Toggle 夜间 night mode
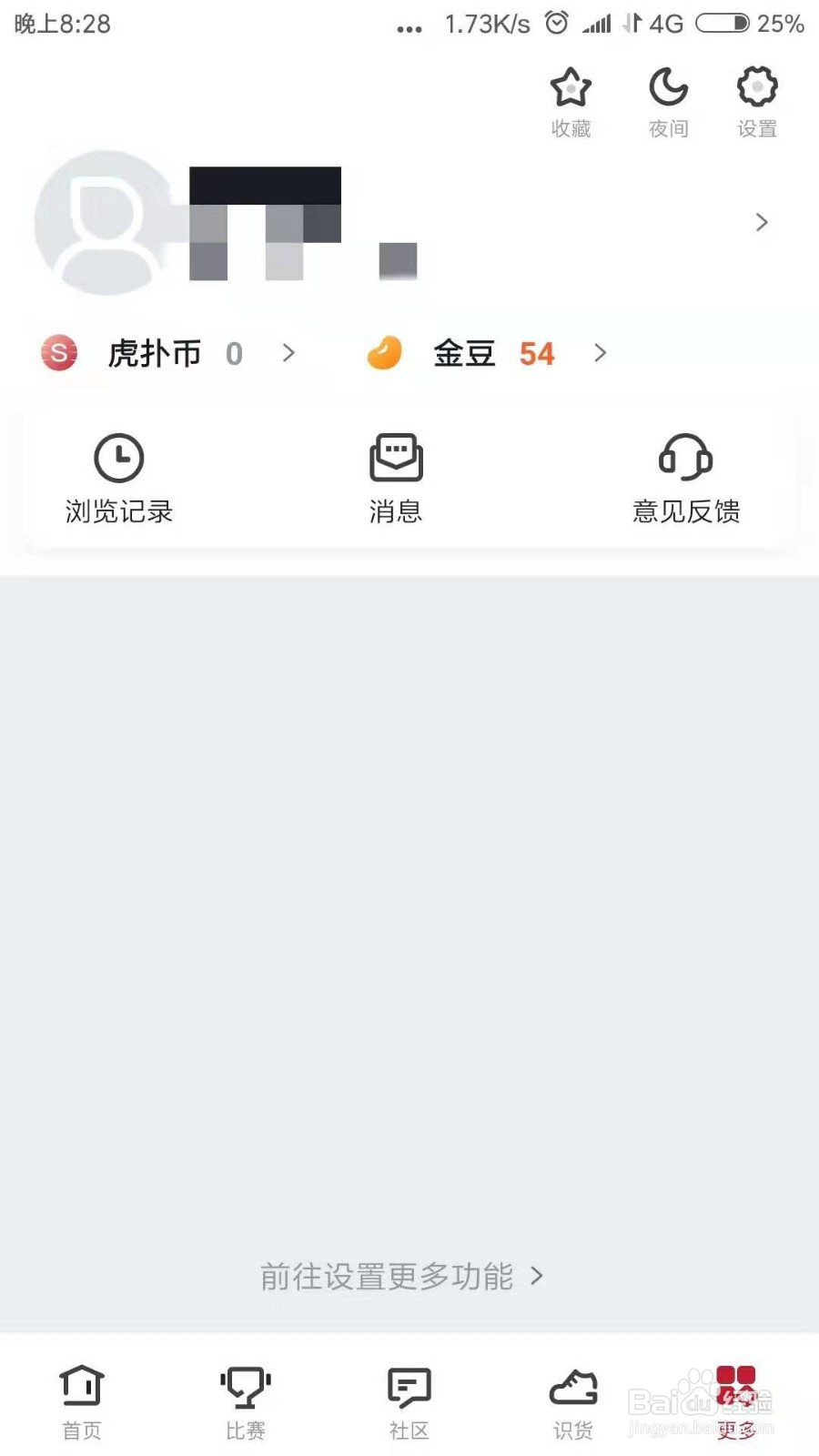Image resolution: width=819 pixels, height=1456 pixels. [x=668, y=102]
